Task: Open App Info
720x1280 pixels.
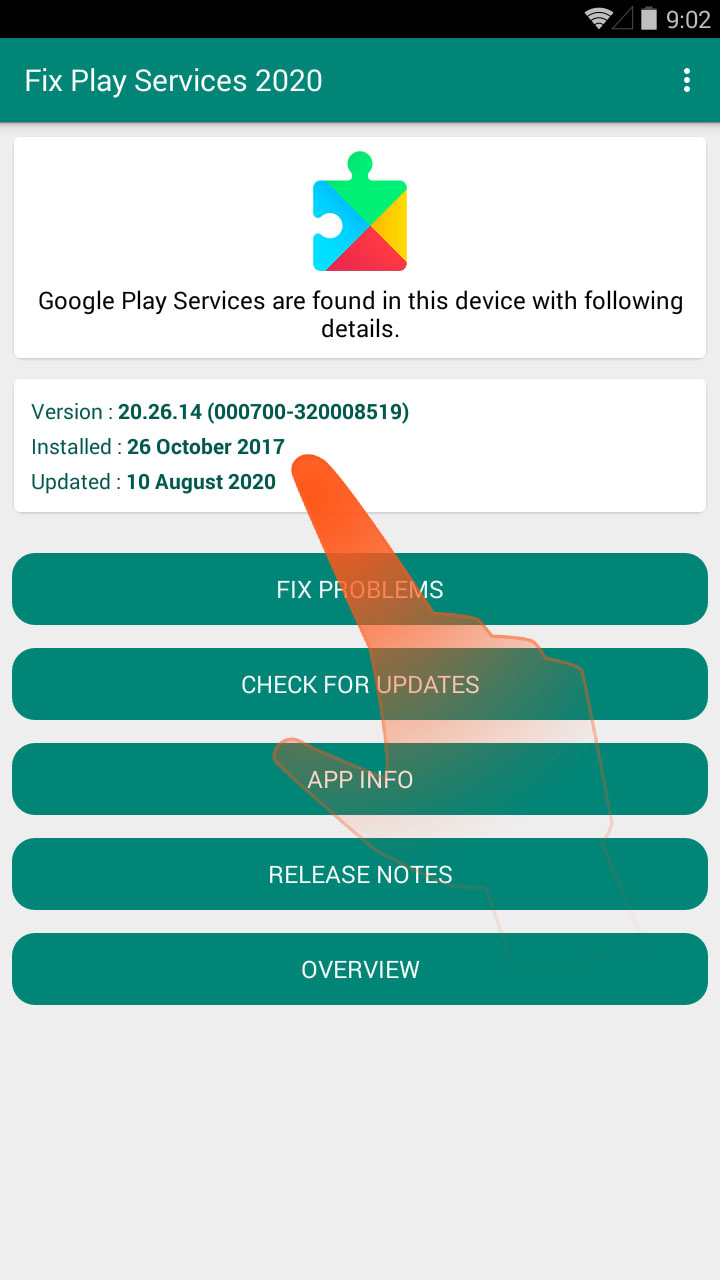Action: [360, 779]
